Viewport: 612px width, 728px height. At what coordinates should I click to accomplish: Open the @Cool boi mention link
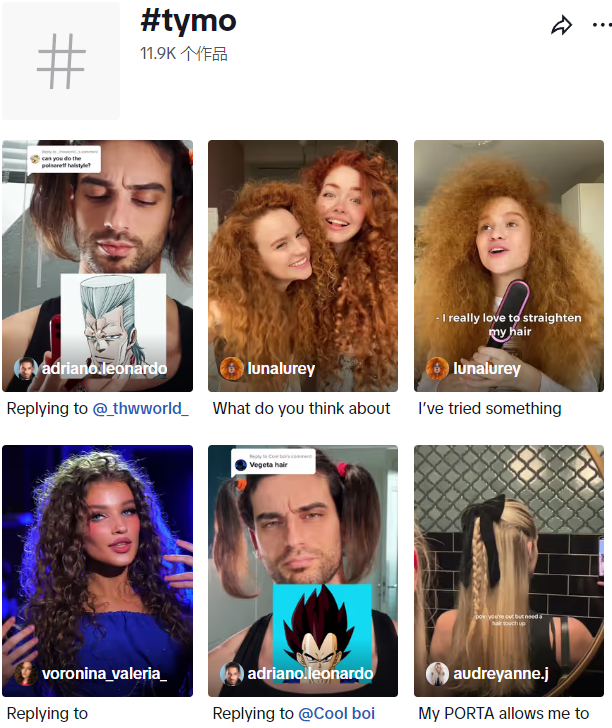pos(336,713)
